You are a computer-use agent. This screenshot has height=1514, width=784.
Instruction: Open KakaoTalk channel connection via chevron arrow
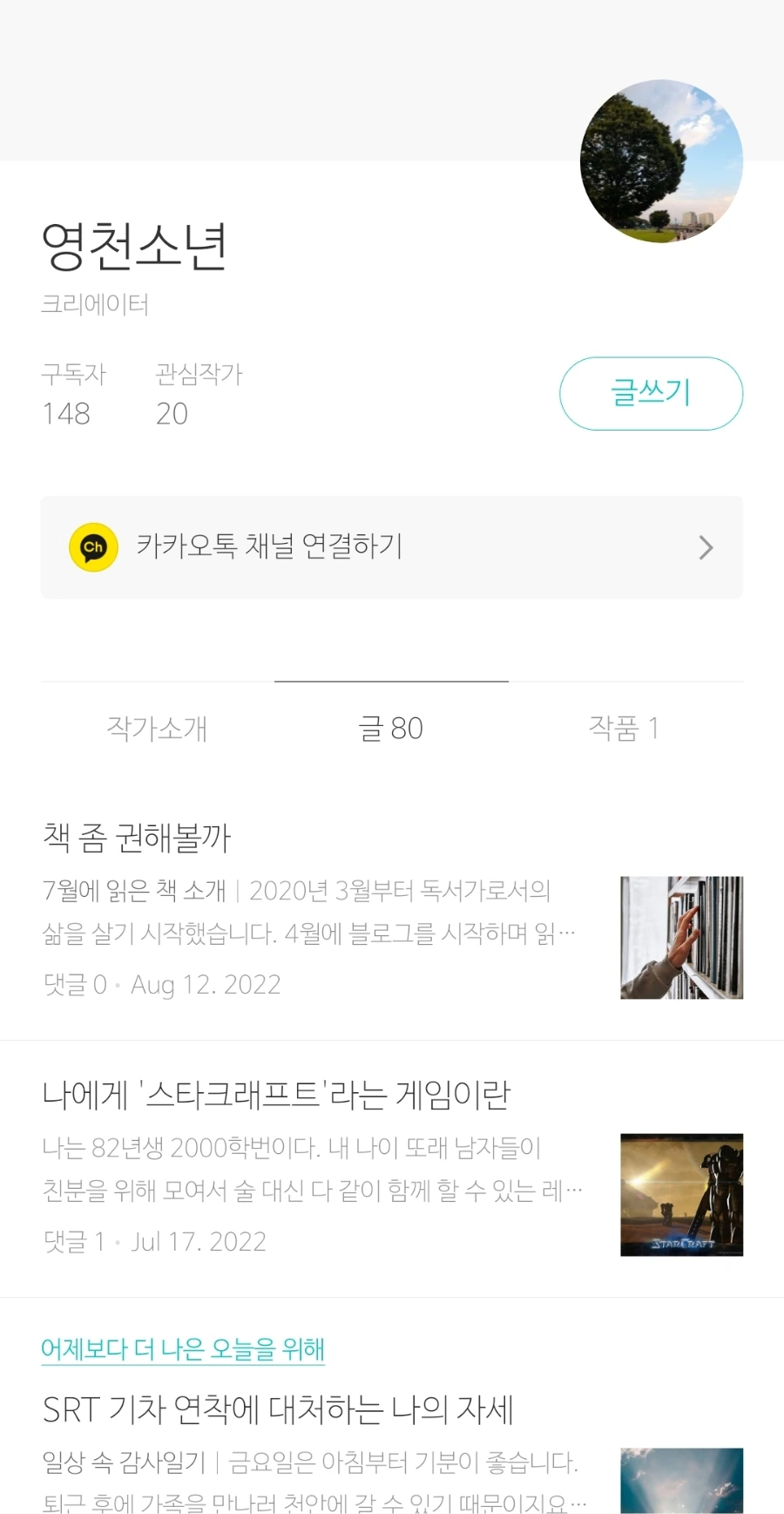(x=706, y=547)
